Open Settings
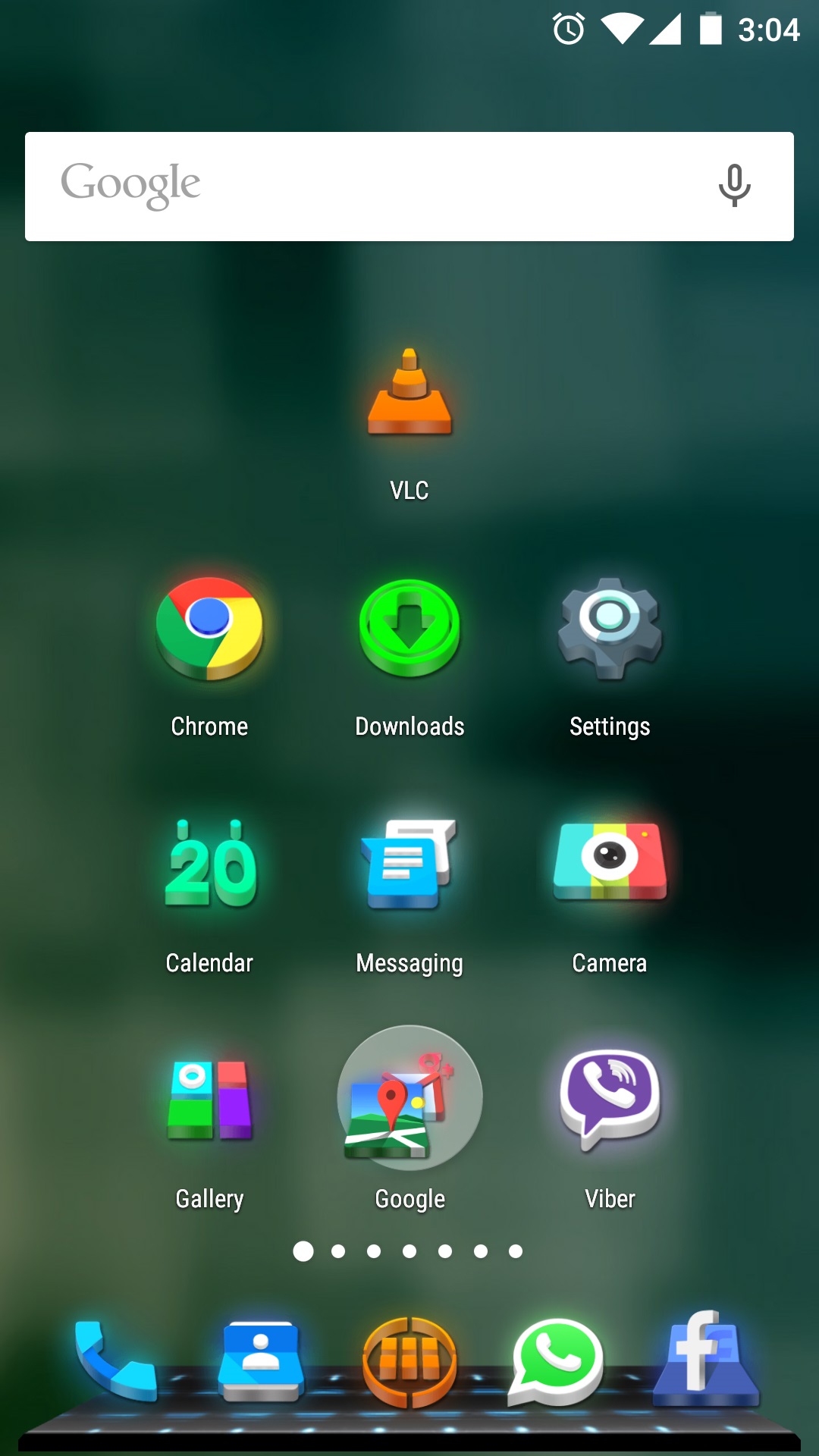The width and height of the screenshot is (819, 1456). pos(610,628)
